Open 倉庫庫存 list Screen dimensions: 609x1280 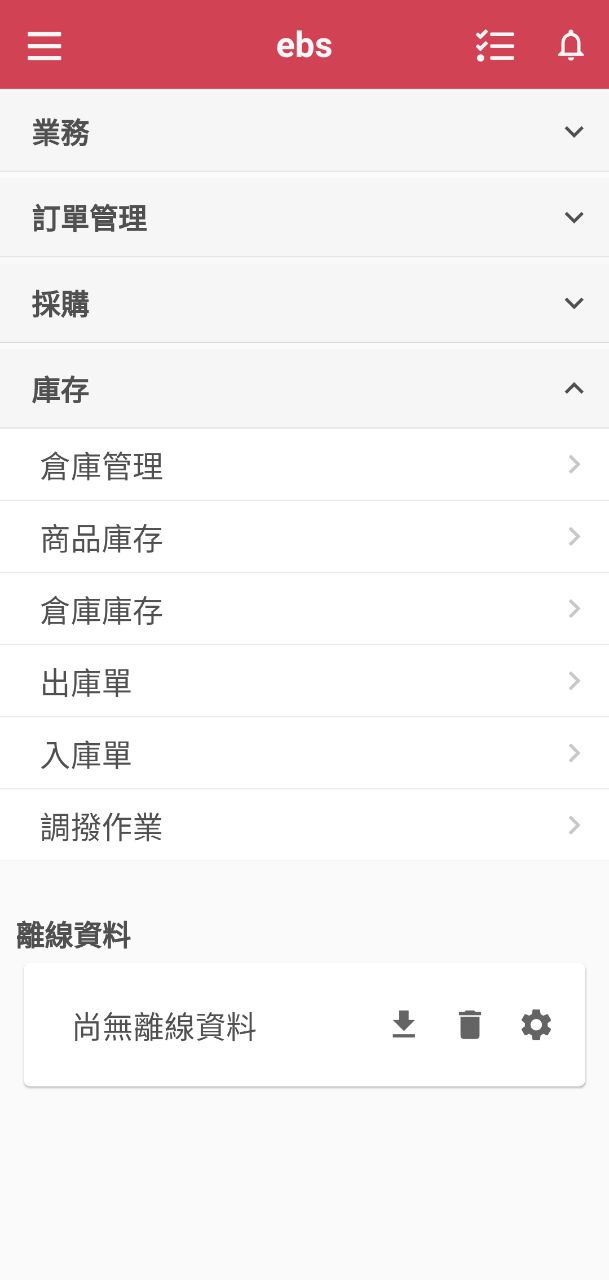click(304, 609)
